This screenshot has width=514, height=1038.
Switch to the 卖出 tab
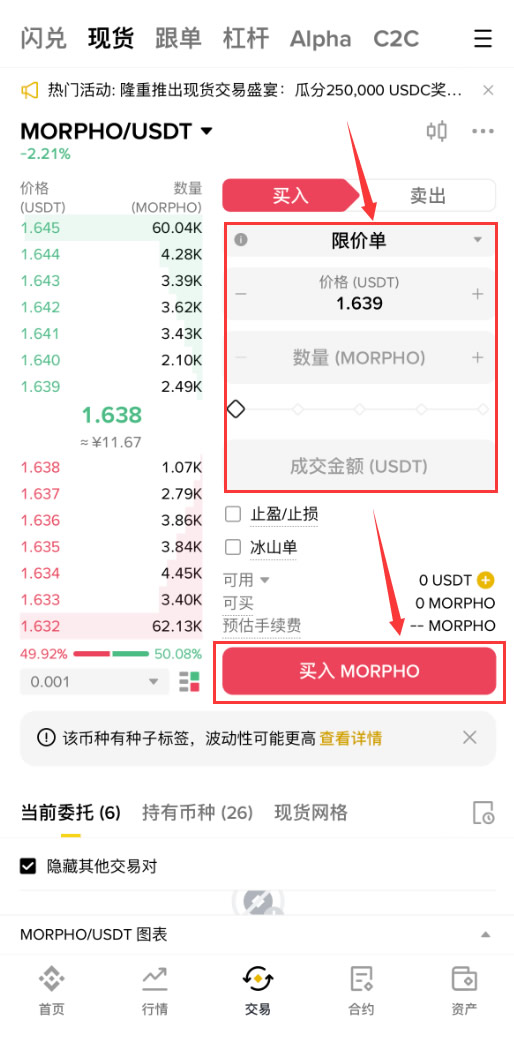428,196
